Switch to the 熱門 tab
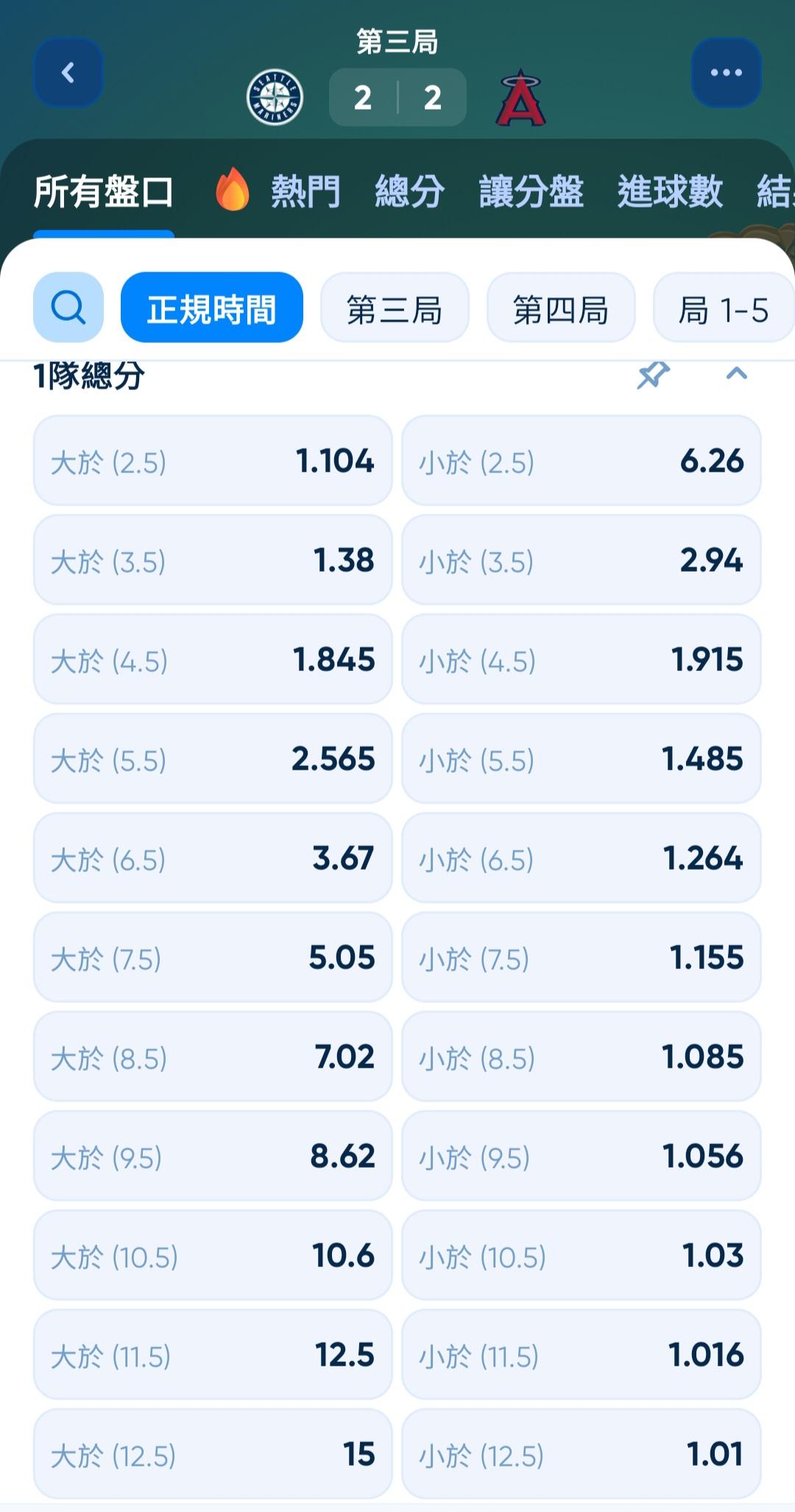 [278, 191]
